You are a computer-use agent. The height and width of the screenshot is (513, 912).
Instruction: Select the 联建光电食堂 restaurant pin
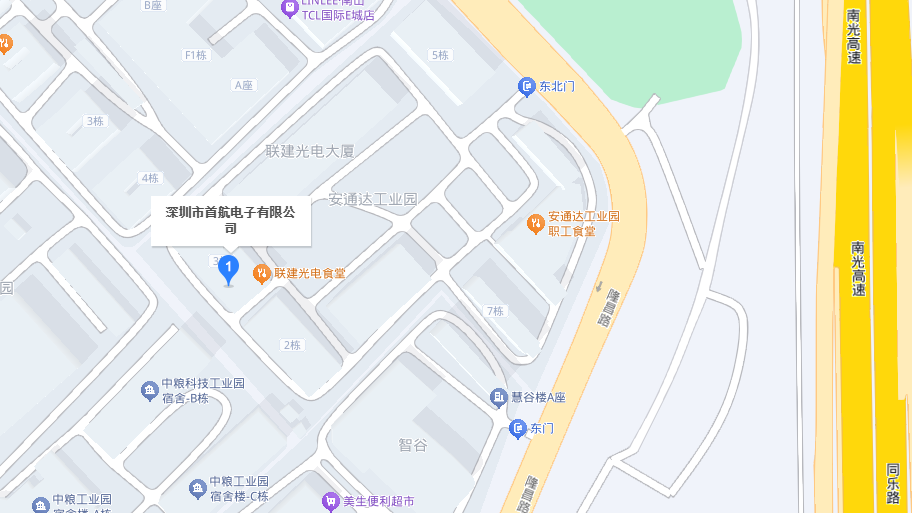pyautogui.click(x=262, y=273)
